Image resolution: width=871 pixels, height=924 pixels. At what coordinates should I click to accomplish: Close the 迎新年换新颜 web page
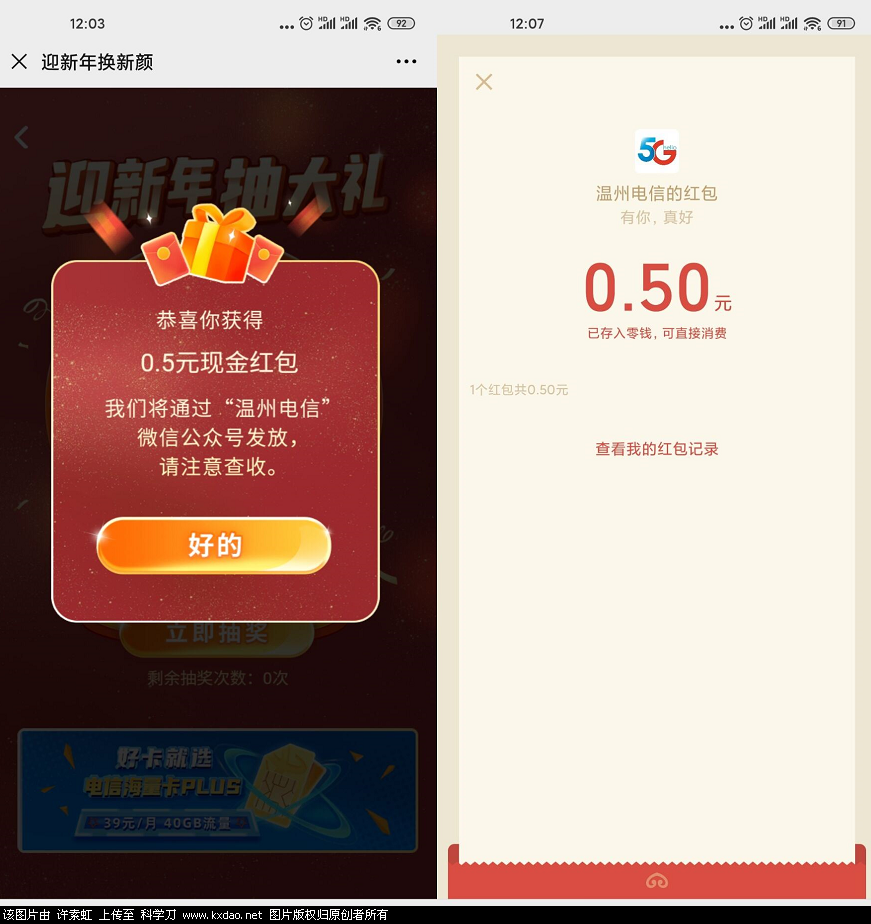(x=19, y=62)
